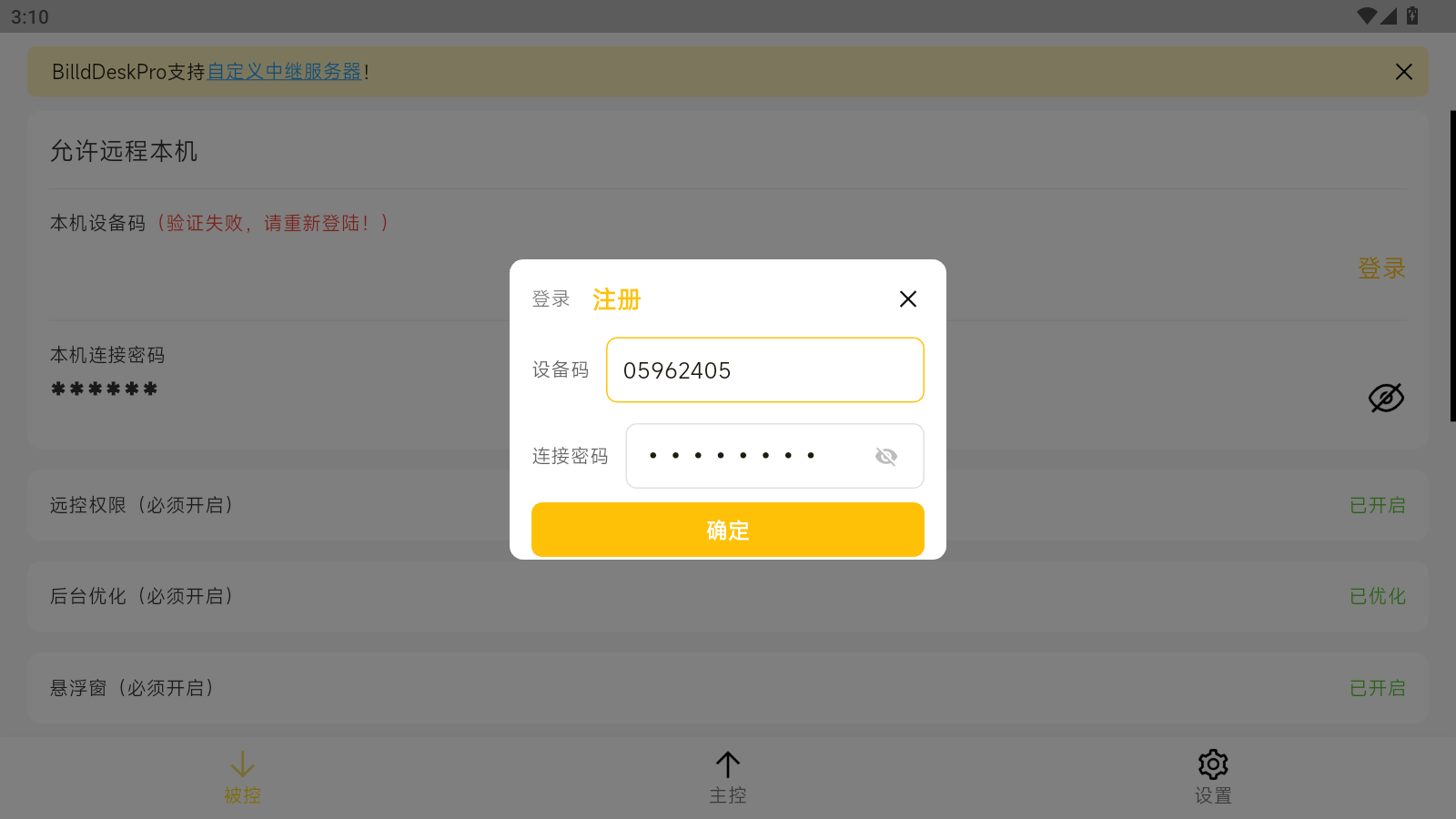
Task: Confirm with the 确定 button
Action: [727, 530]
